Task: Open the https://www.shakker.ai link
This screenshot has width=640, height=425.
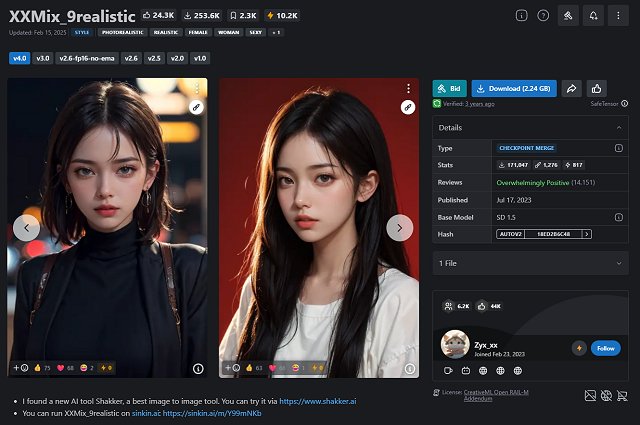Action: click(318, 401)
